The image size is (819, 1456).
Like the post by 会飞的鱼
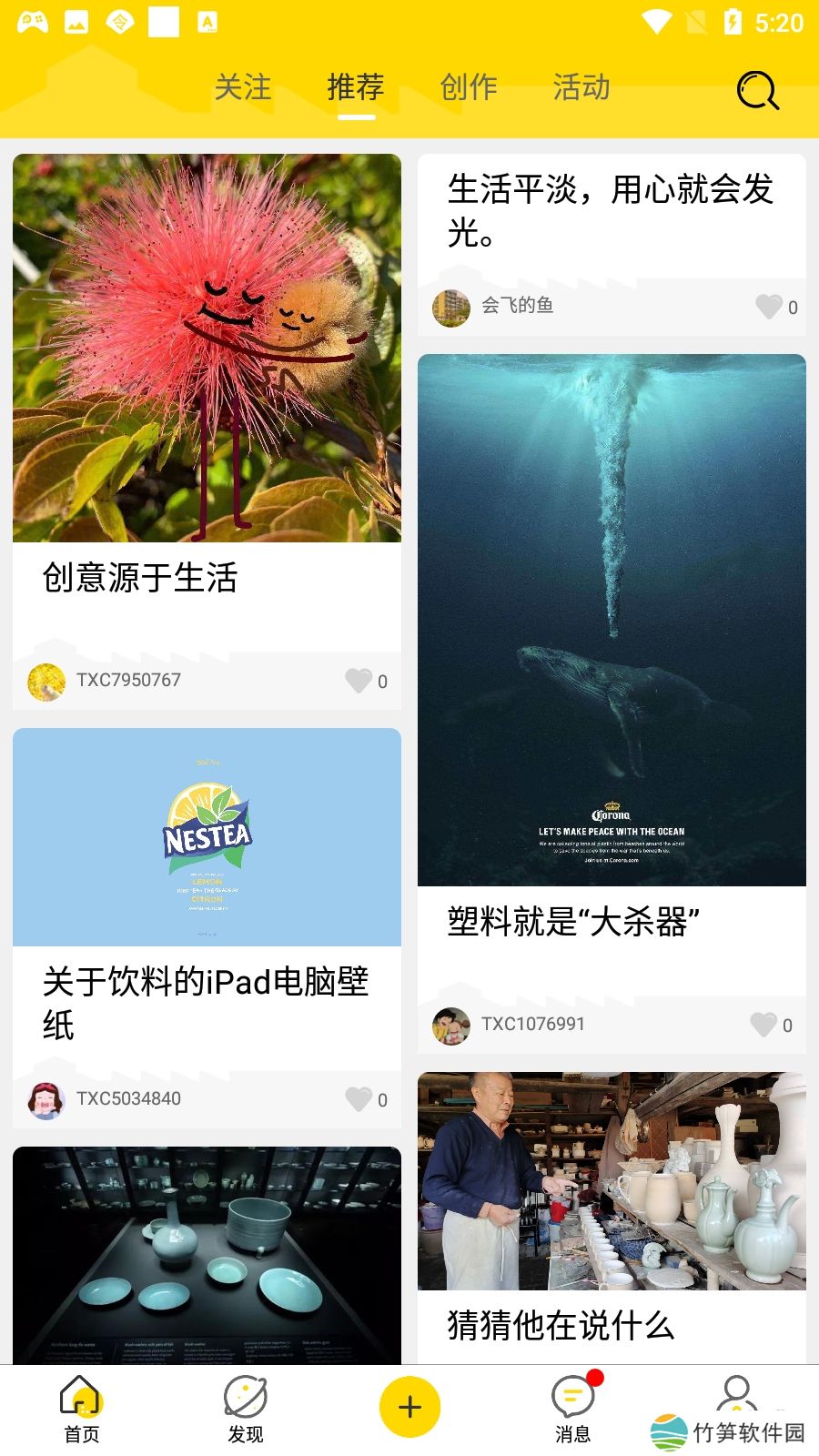pyautogui.click(x=769, y=307)
